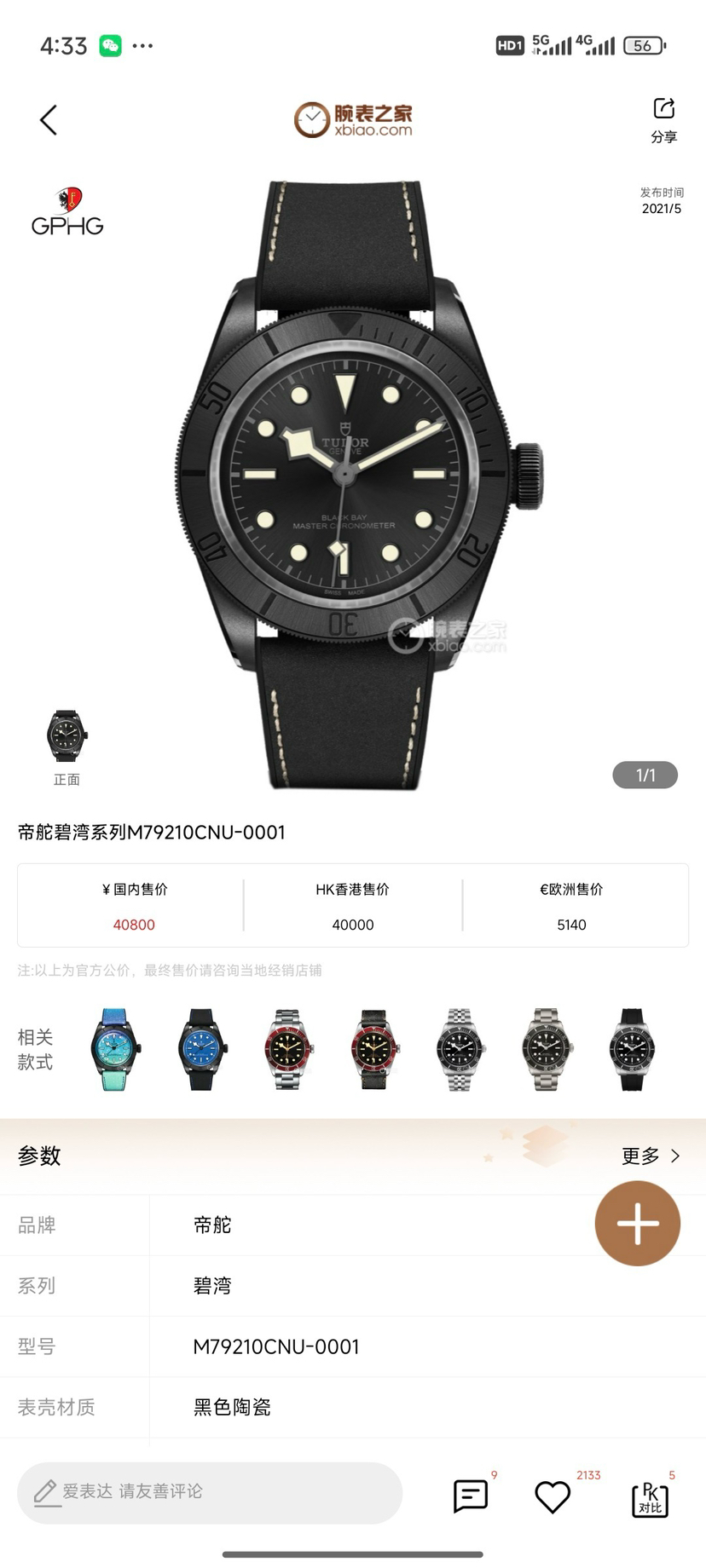
Task: Open the PK 对比 compare list
Action: (x=650, y=1498)
